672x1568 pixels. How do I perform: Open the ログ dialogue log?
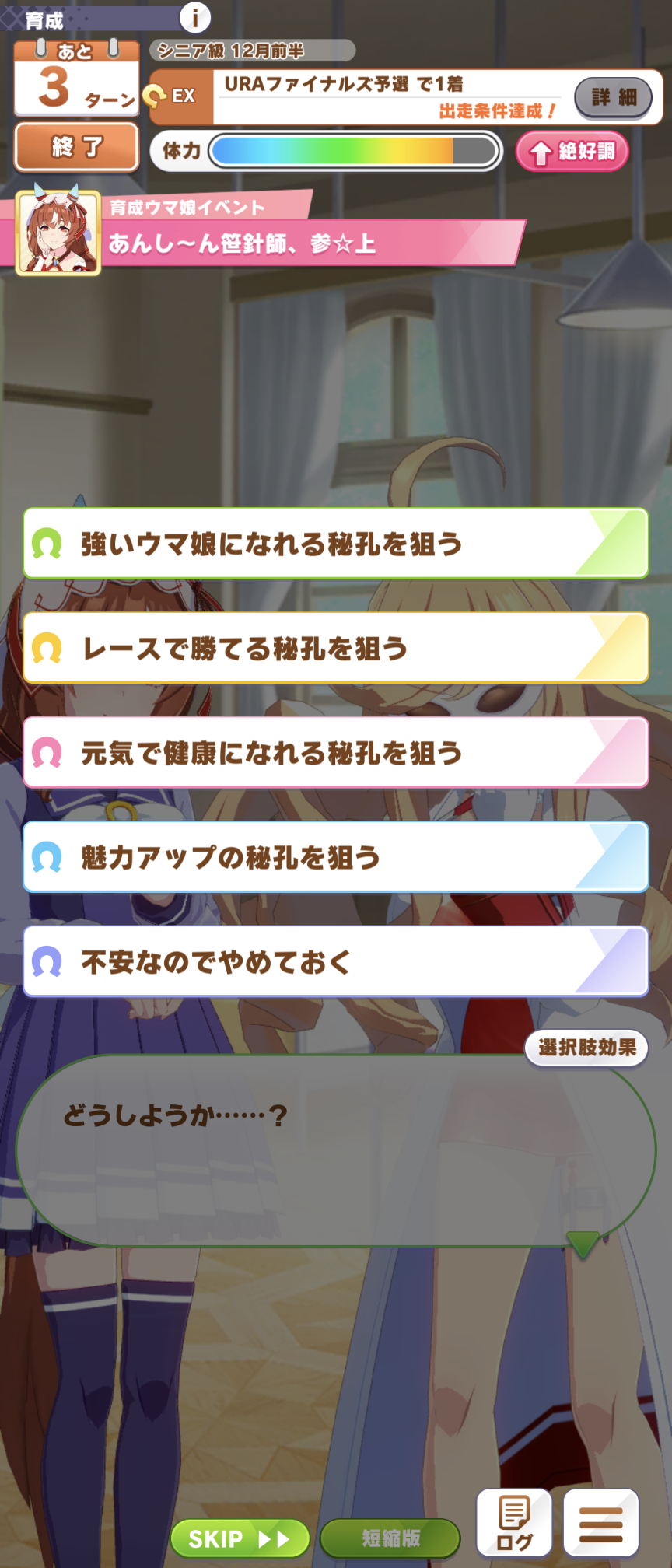514,1523
